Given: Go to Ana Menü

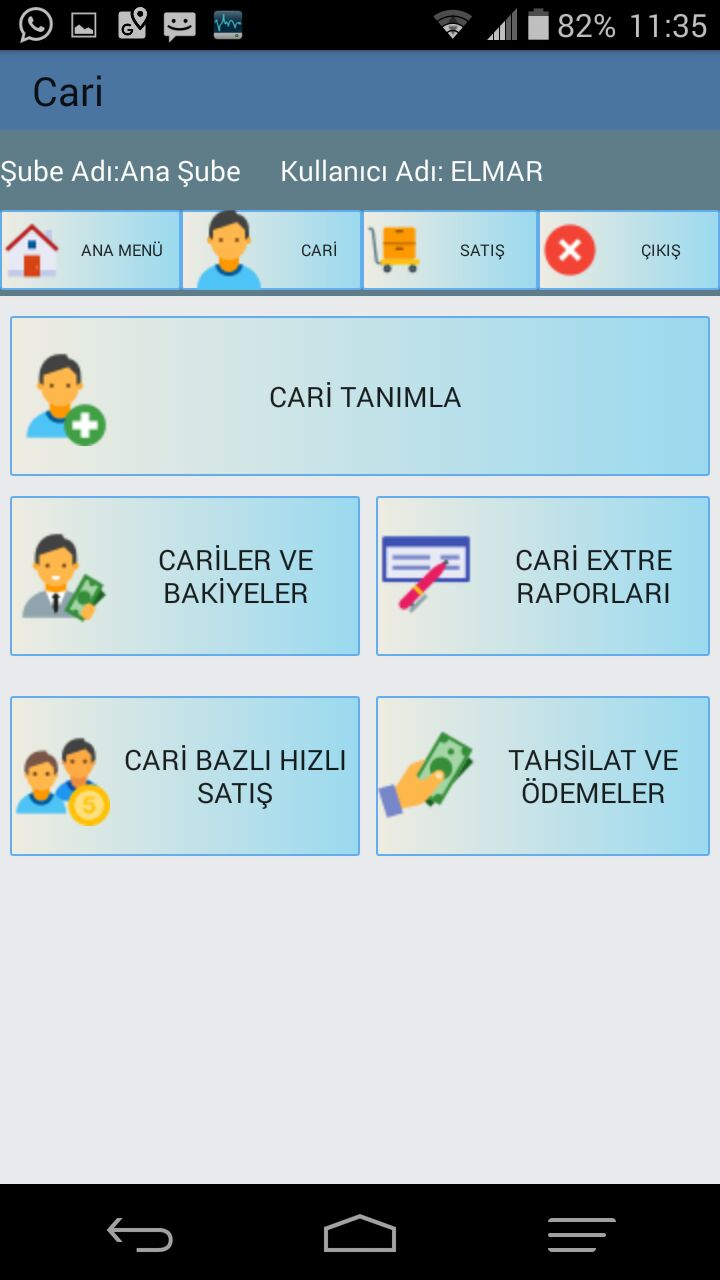Looking at the screenshot, I should tap(90, 250).
